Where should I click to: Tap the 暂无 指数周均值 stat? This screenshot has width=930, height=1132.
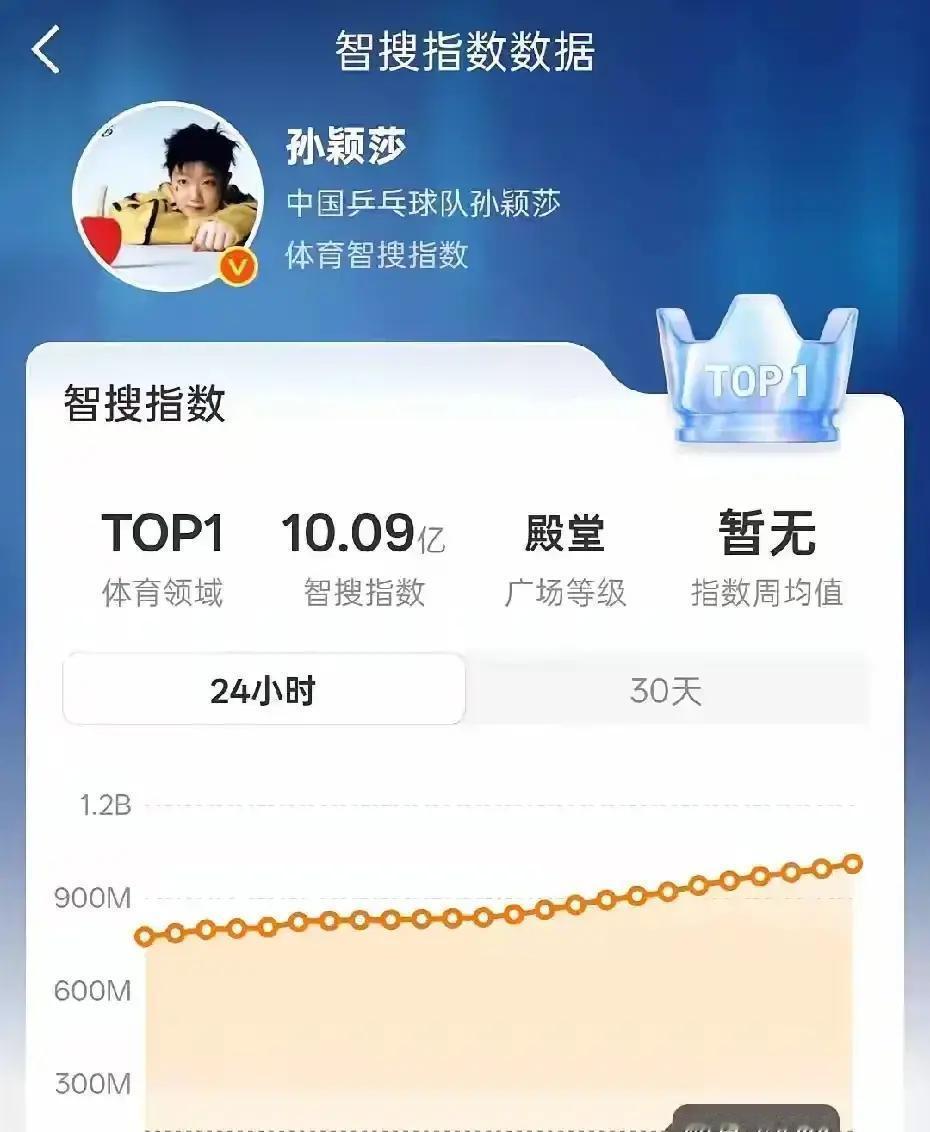[770, 556]
